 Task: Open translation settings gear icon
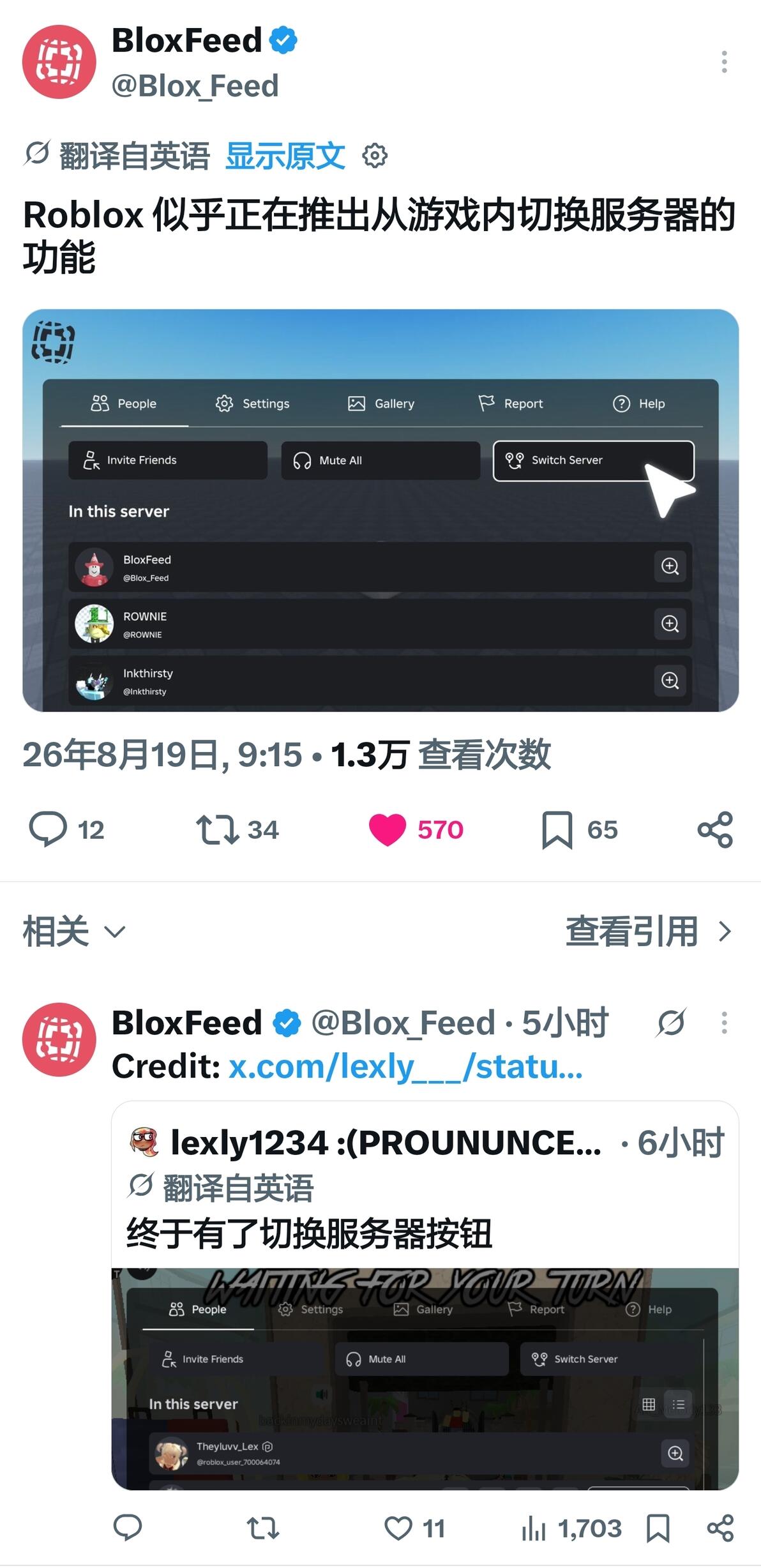coord(375,156)
